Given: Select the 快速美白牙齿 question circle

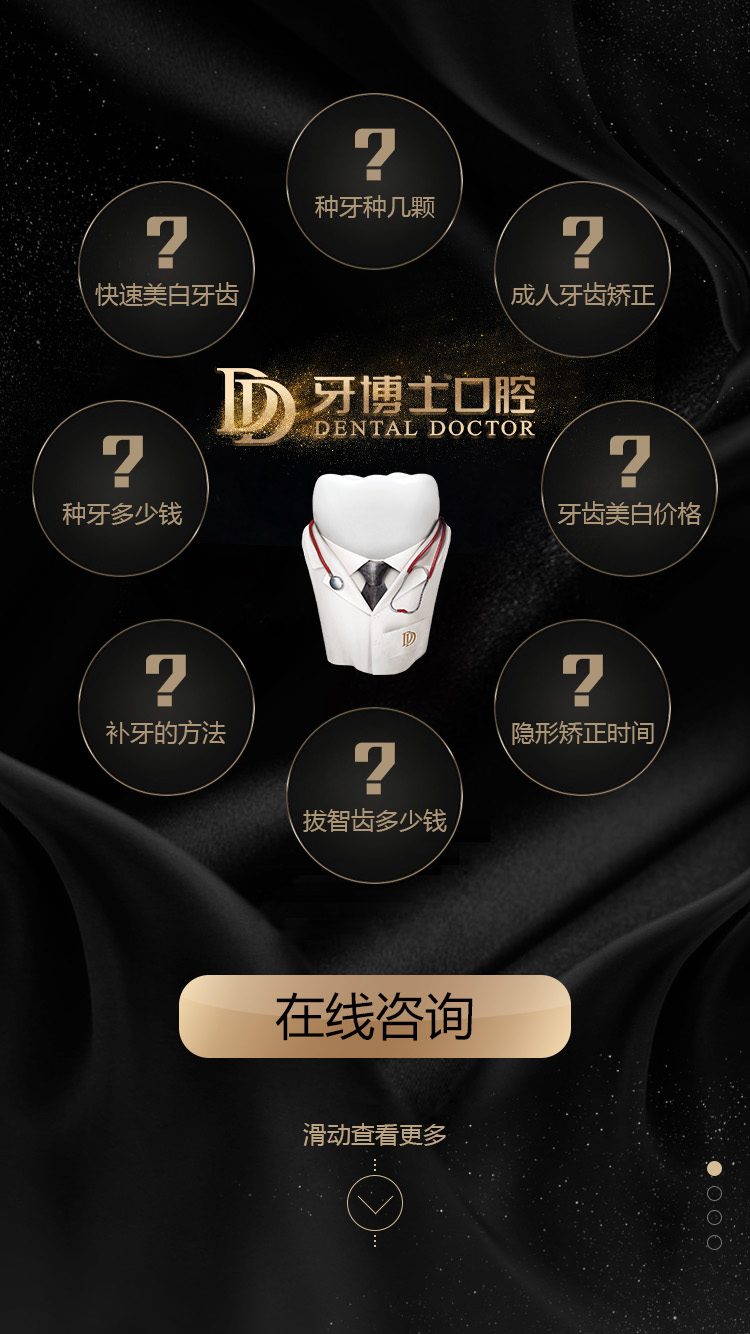Looking at the screenshot, I should point(166,269).
